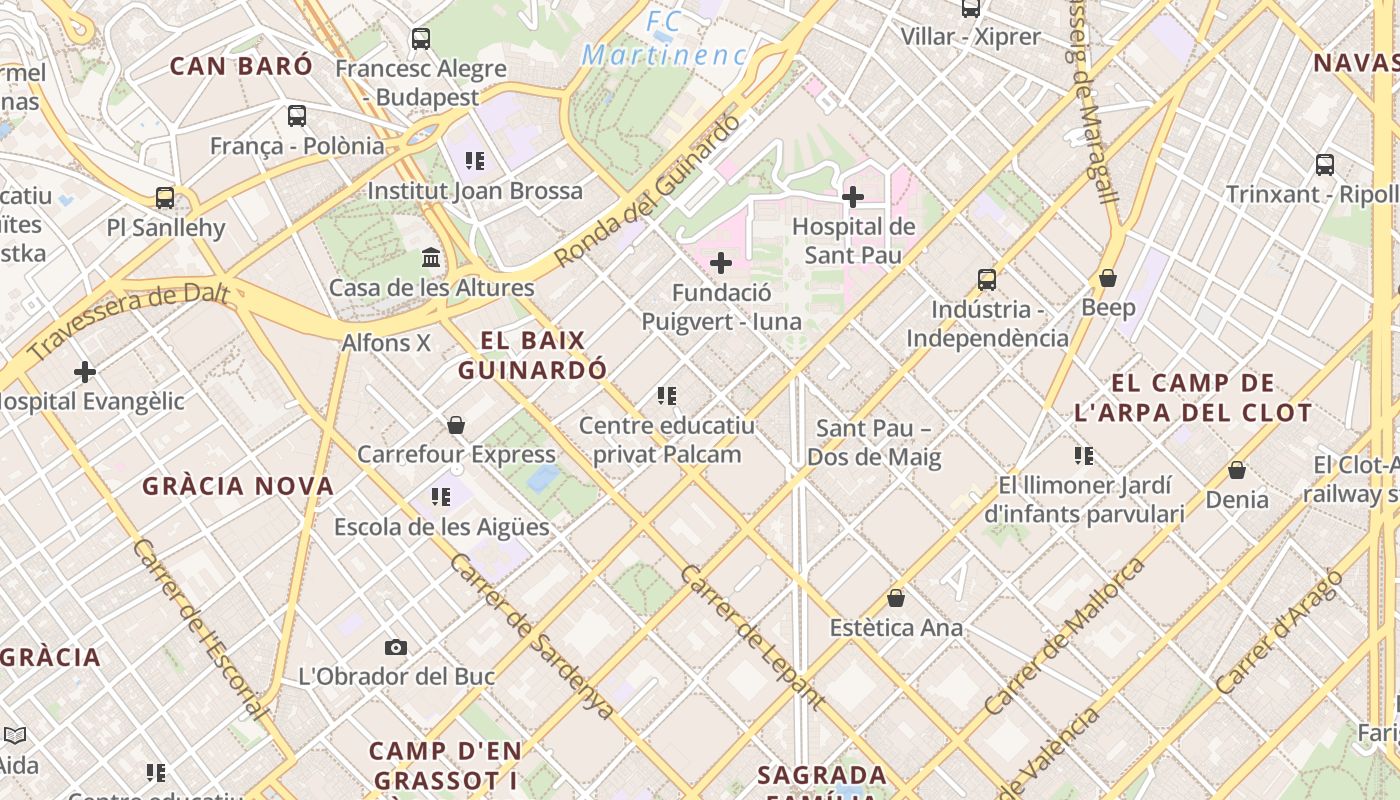Select the Fundació Puigvert - Iuna marker
Viewport: 1400px width, 800px height.
pyautogui.click(x=720, y=263)
